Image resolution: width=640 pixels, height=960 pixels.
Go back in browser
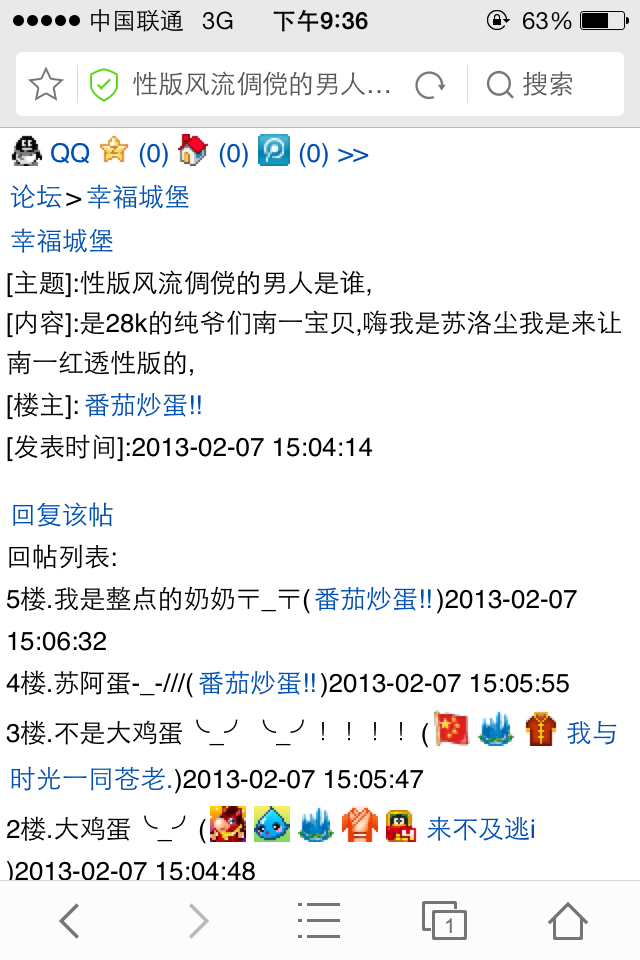[x=69, y=920]
